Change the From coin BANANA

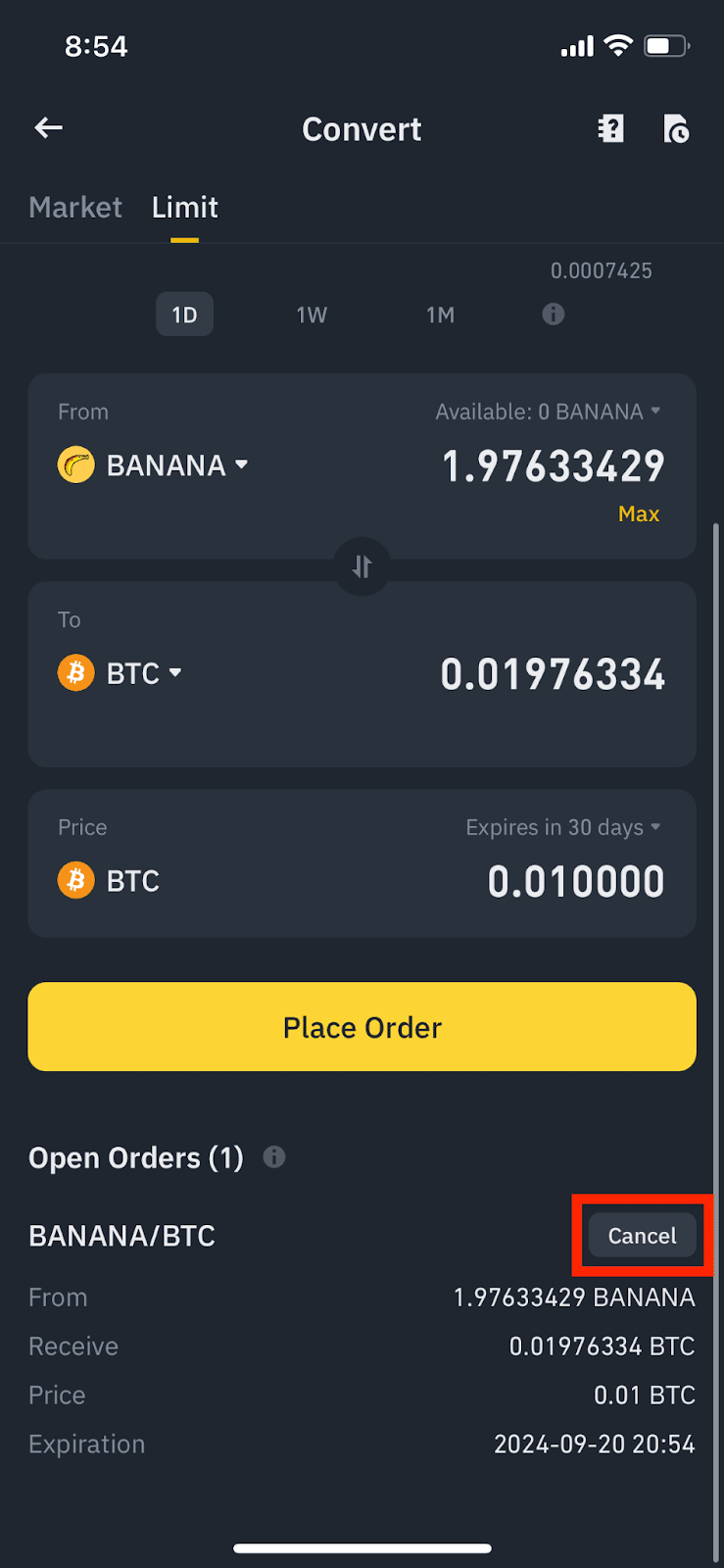(153, 465)
